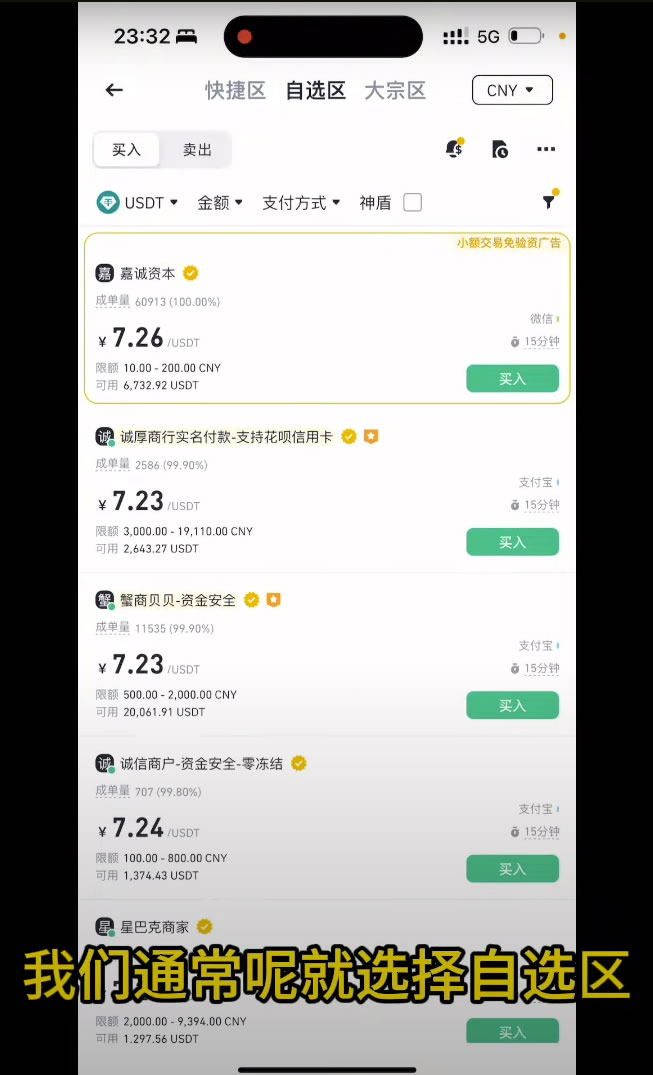Switch to the 快捷区 tab

(235, 91)
